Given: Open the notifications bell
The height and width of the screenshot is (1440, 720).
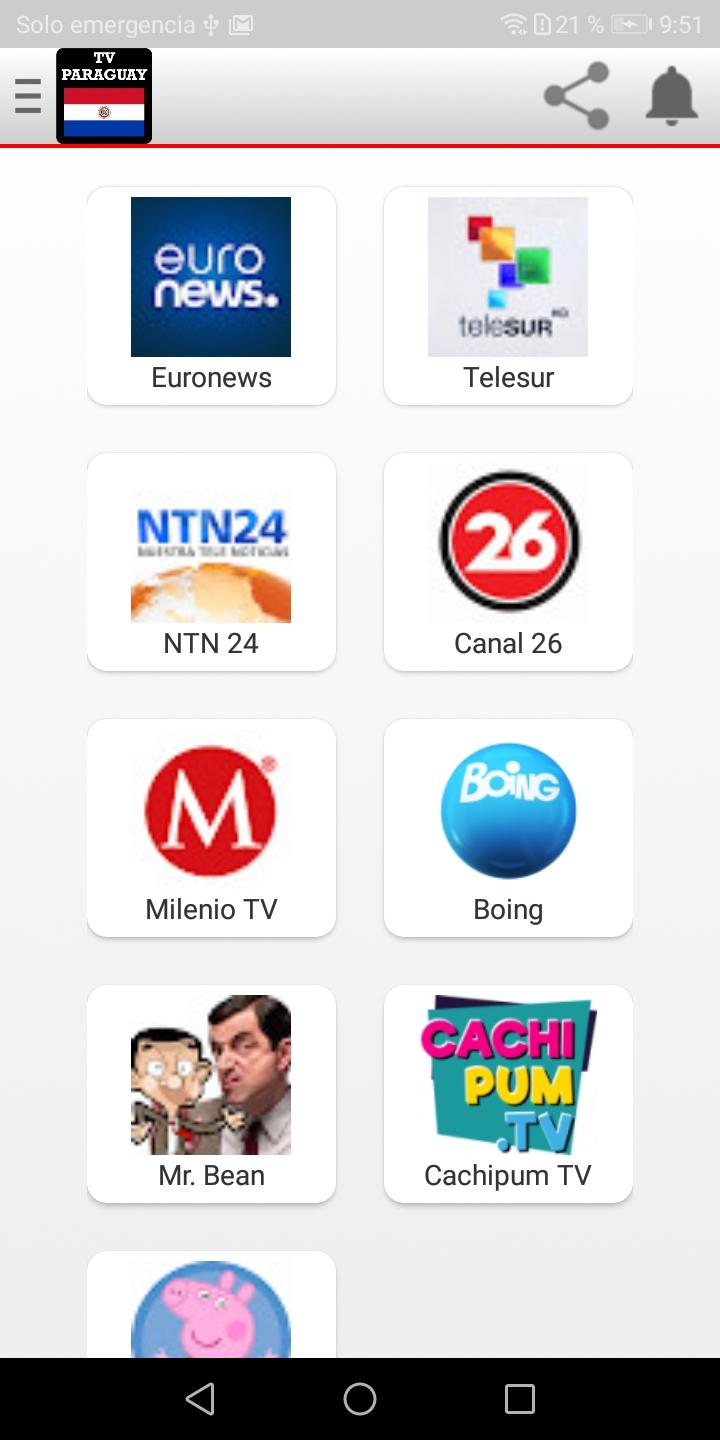Looking at the screenshot, I should click(x=671, y=96).
